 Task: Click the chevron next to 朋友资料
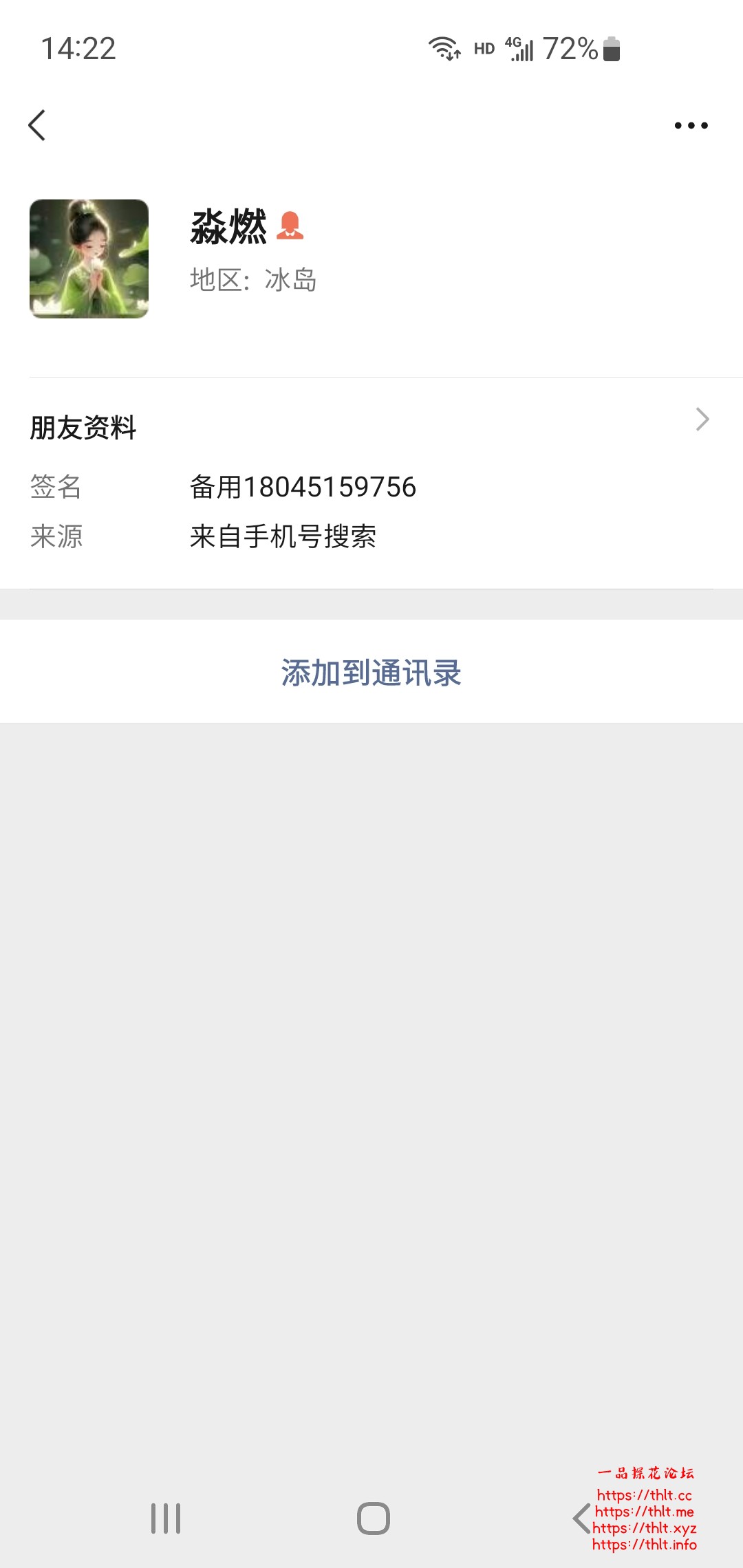click(x=701, y=420)
